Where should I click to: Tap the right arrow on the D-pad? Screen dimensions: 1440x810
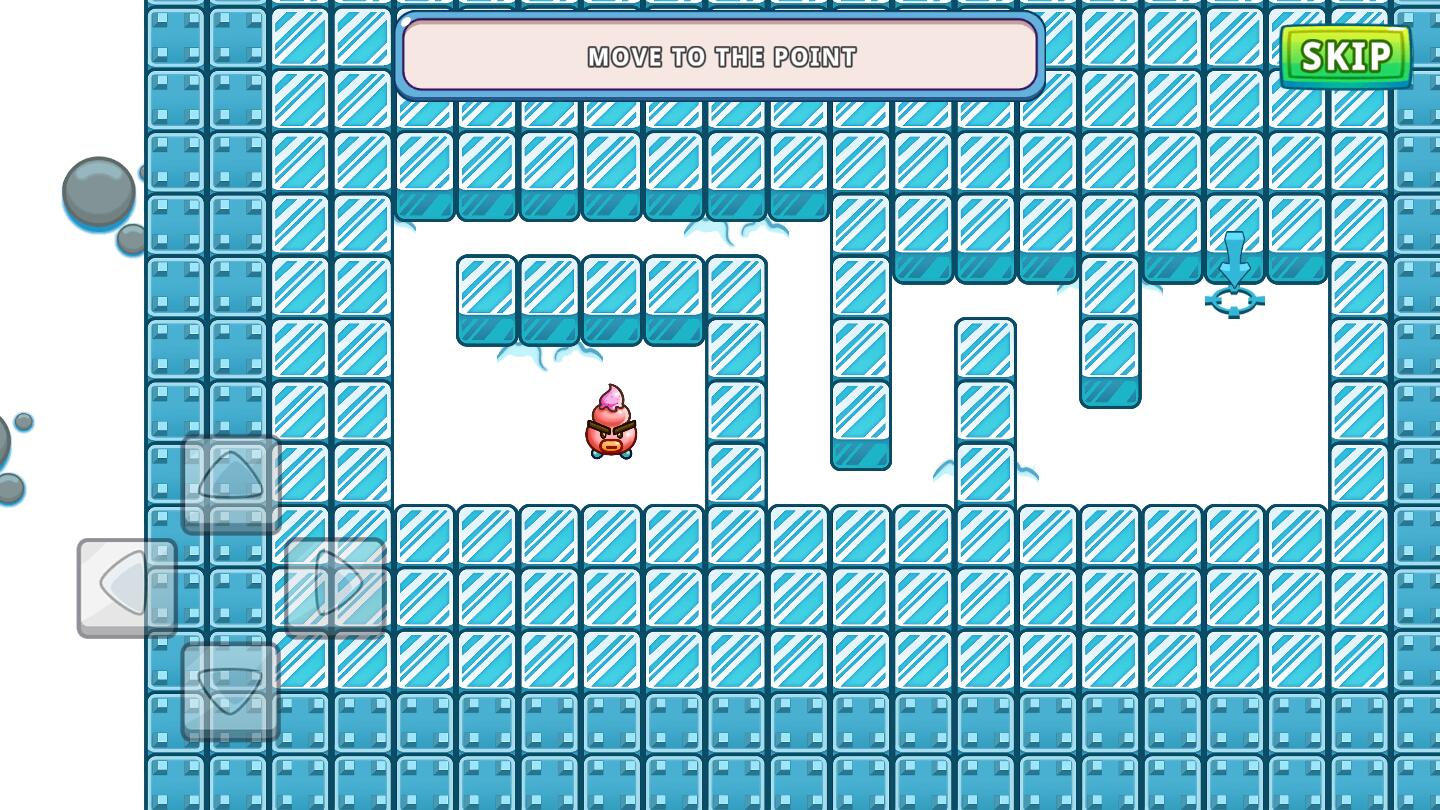coord(335,588)
